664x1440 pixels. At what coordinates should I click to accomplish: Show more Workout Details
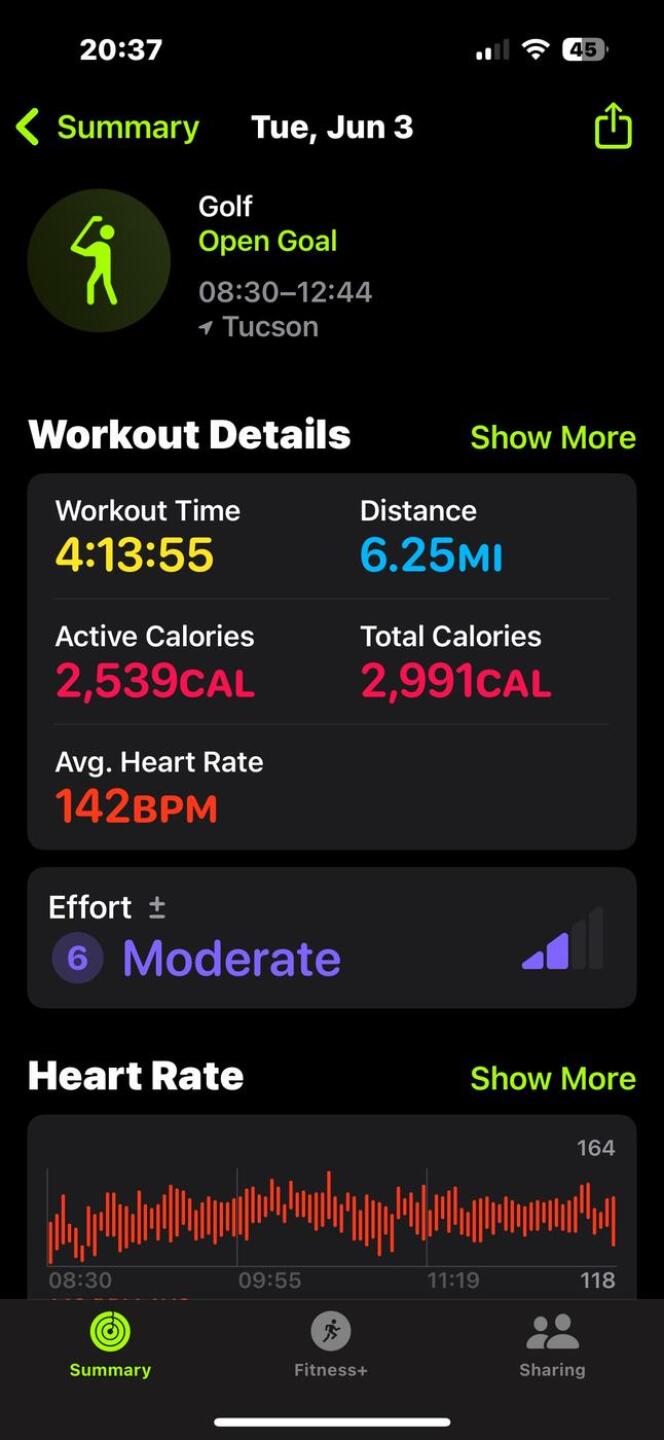[552, 437]
